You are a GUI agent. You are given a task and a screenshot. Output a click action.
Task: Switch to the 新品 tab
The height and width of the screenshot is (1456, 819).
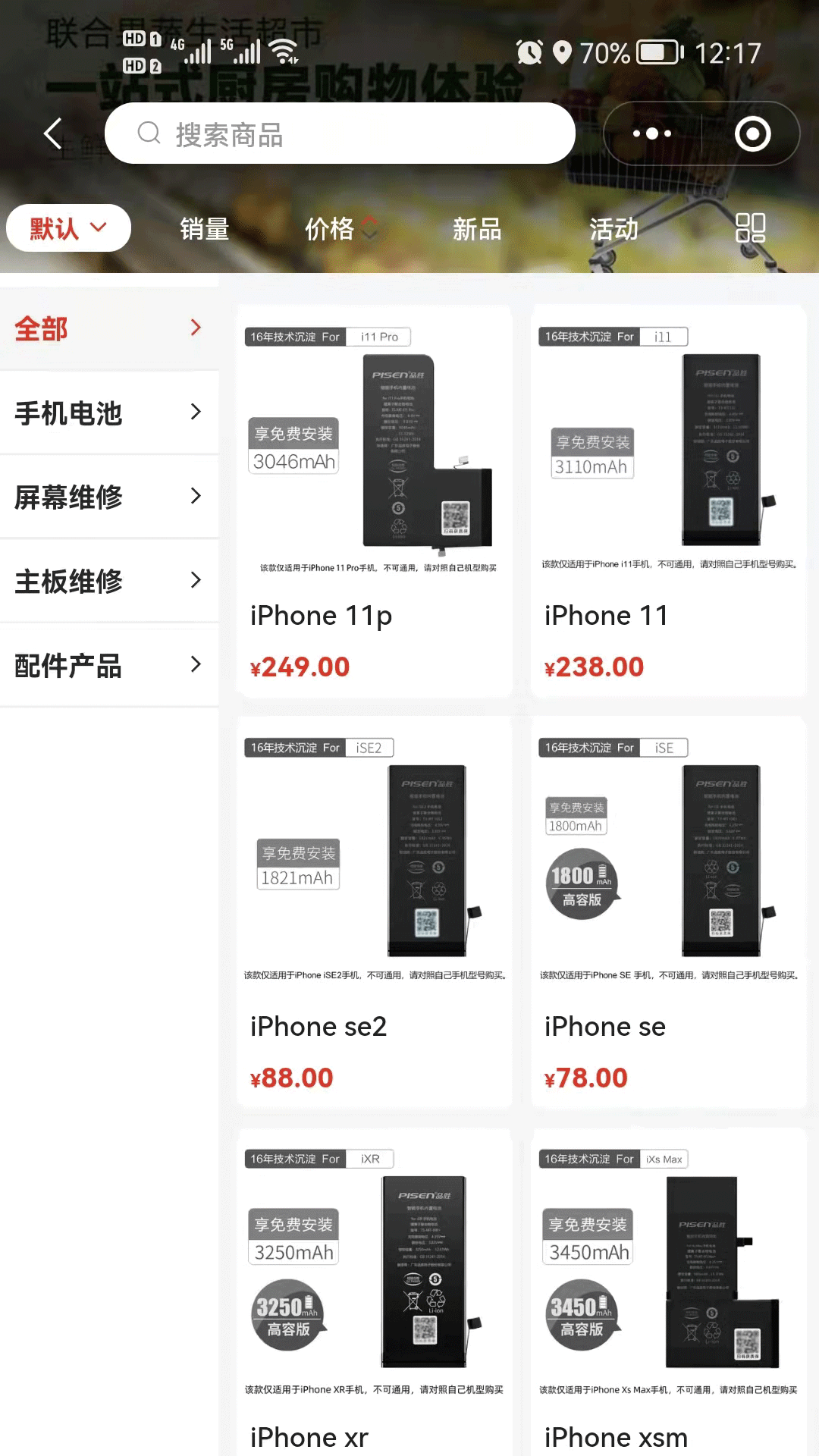point(476,229)
